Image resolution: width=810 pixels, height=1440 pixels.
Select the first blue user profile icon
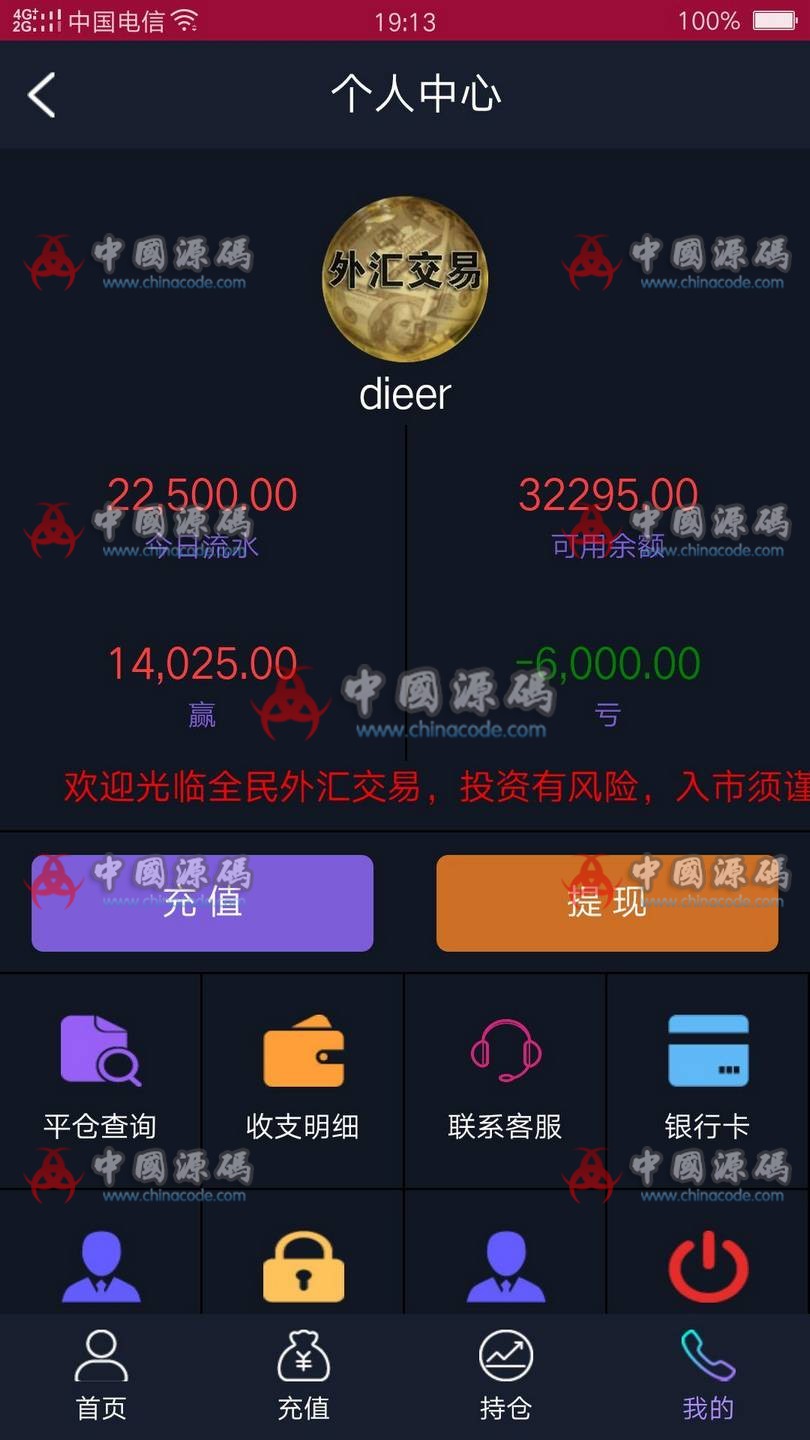pyautogui.click(x=100, y=1265)
